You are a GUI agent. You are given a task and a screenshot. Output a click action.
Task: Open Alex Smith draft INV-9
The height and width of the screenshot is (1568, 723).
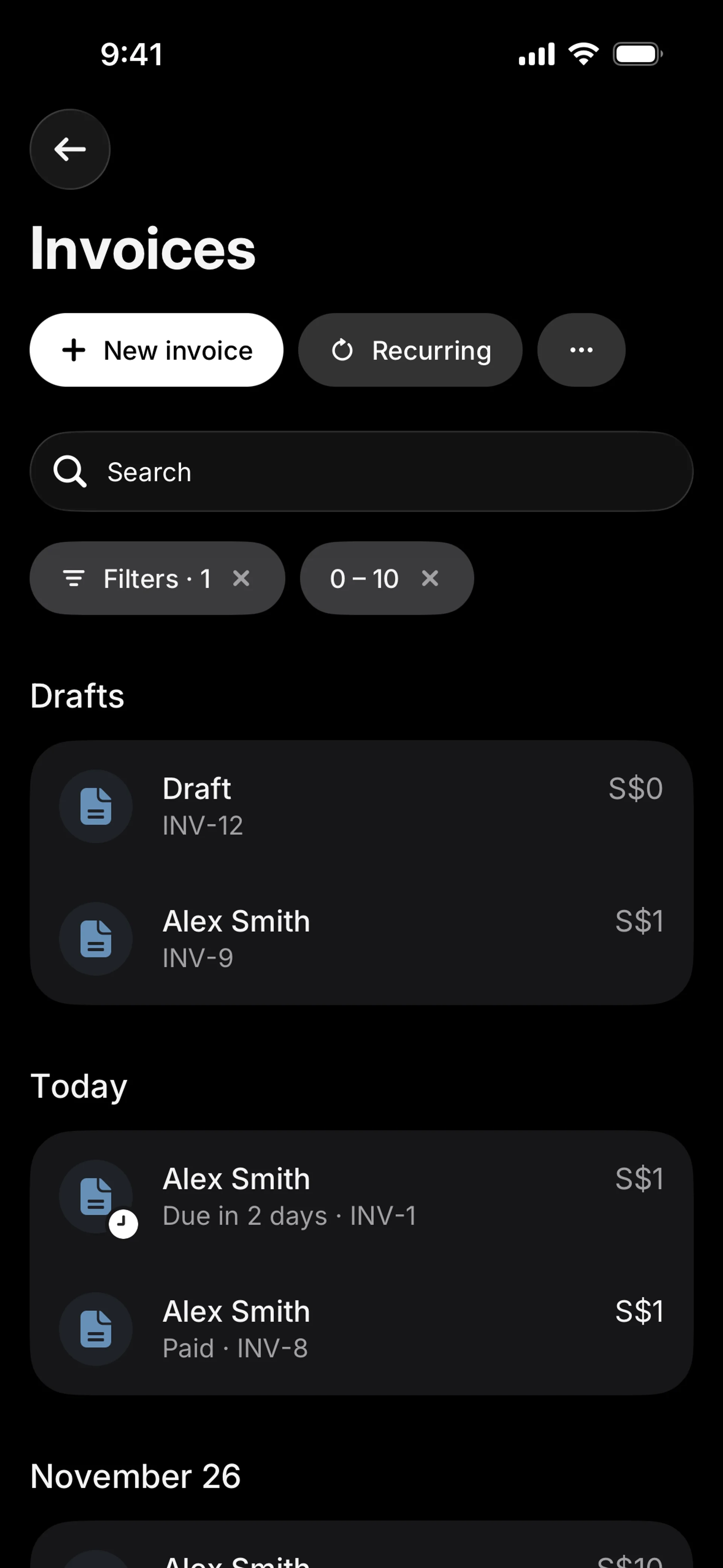click(x=361, y=938)
